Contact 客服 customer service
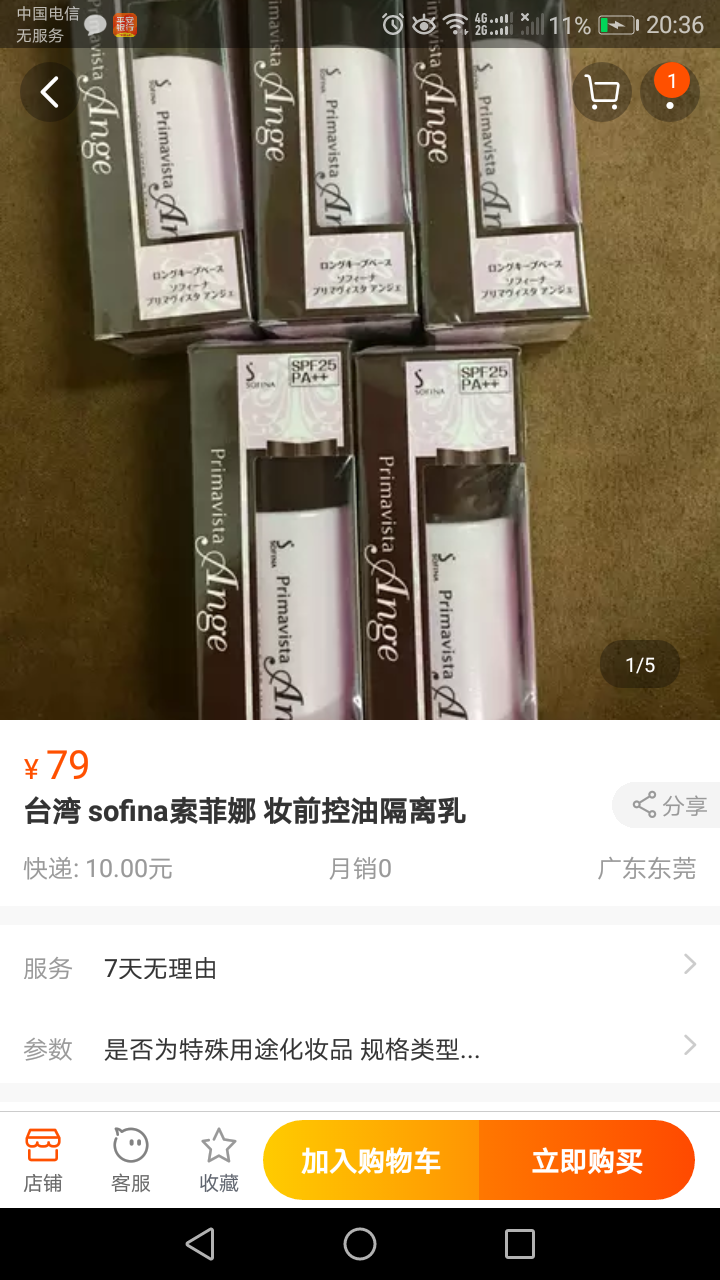This screenshot has height=1280, width=720. point(131,1160)
